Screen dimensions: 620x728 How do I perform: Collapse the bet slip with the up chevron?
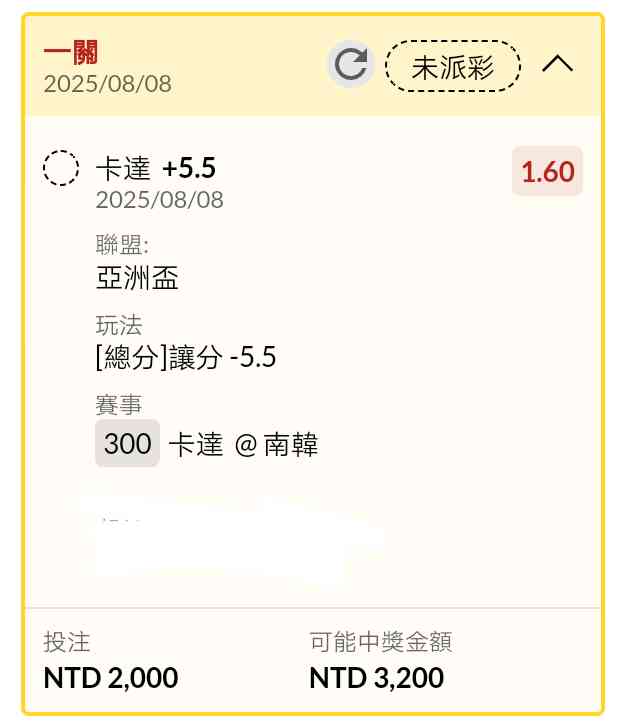coord(557,64)
